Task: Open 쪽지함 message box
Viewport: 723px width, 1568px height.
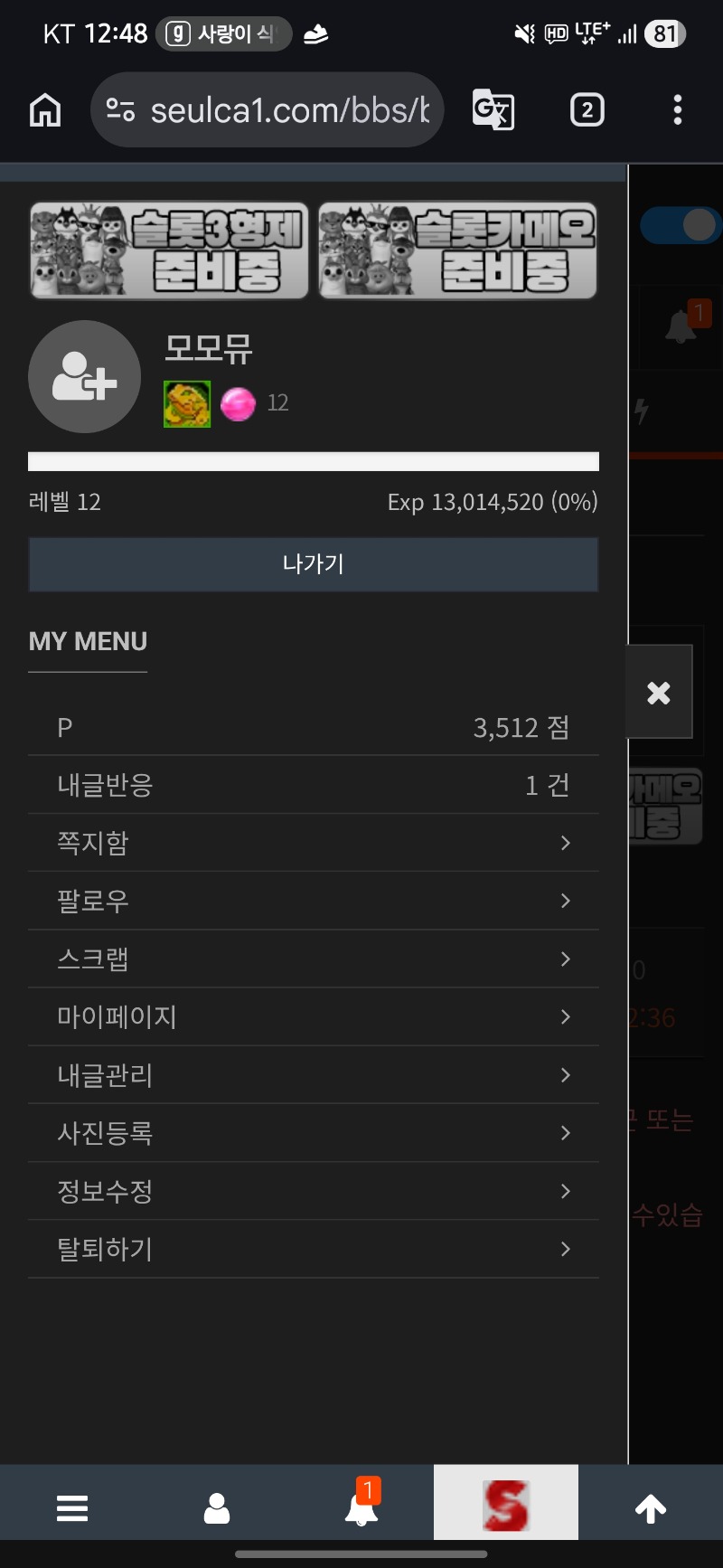Action: click(313, 843)
